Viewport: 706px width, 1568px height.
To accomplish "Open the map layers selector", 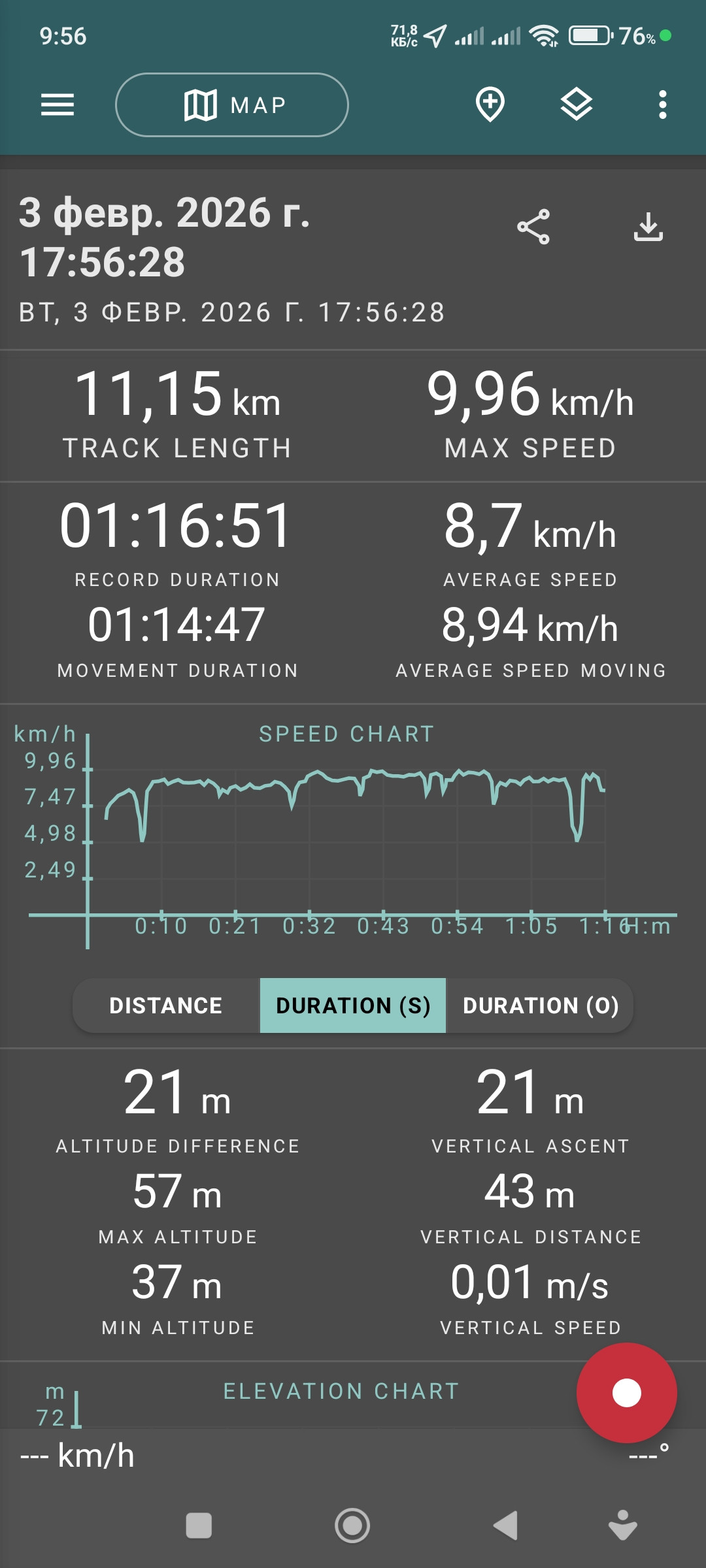I will point(577,105).
